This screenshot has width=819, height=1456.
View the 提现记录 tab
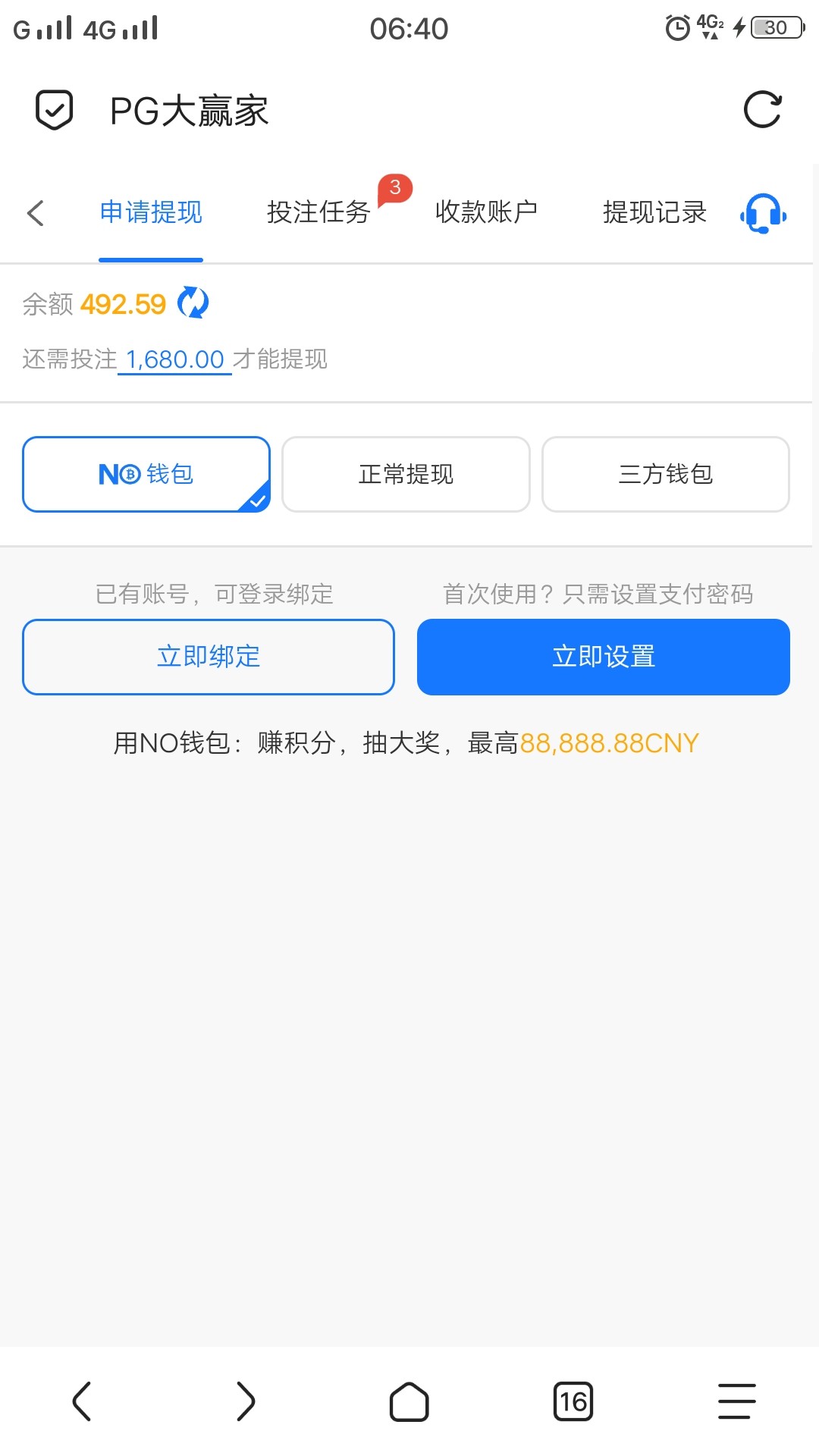point(654,212)
